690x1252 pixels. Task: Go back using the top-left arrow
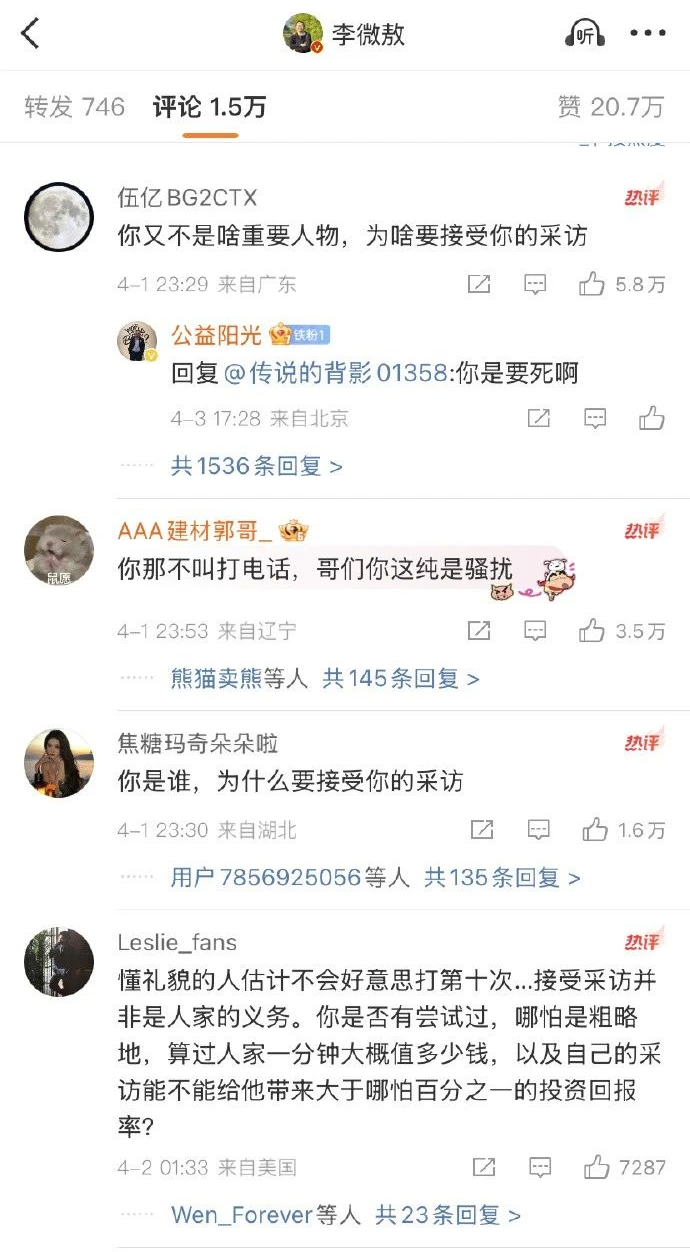coord(31,34)
